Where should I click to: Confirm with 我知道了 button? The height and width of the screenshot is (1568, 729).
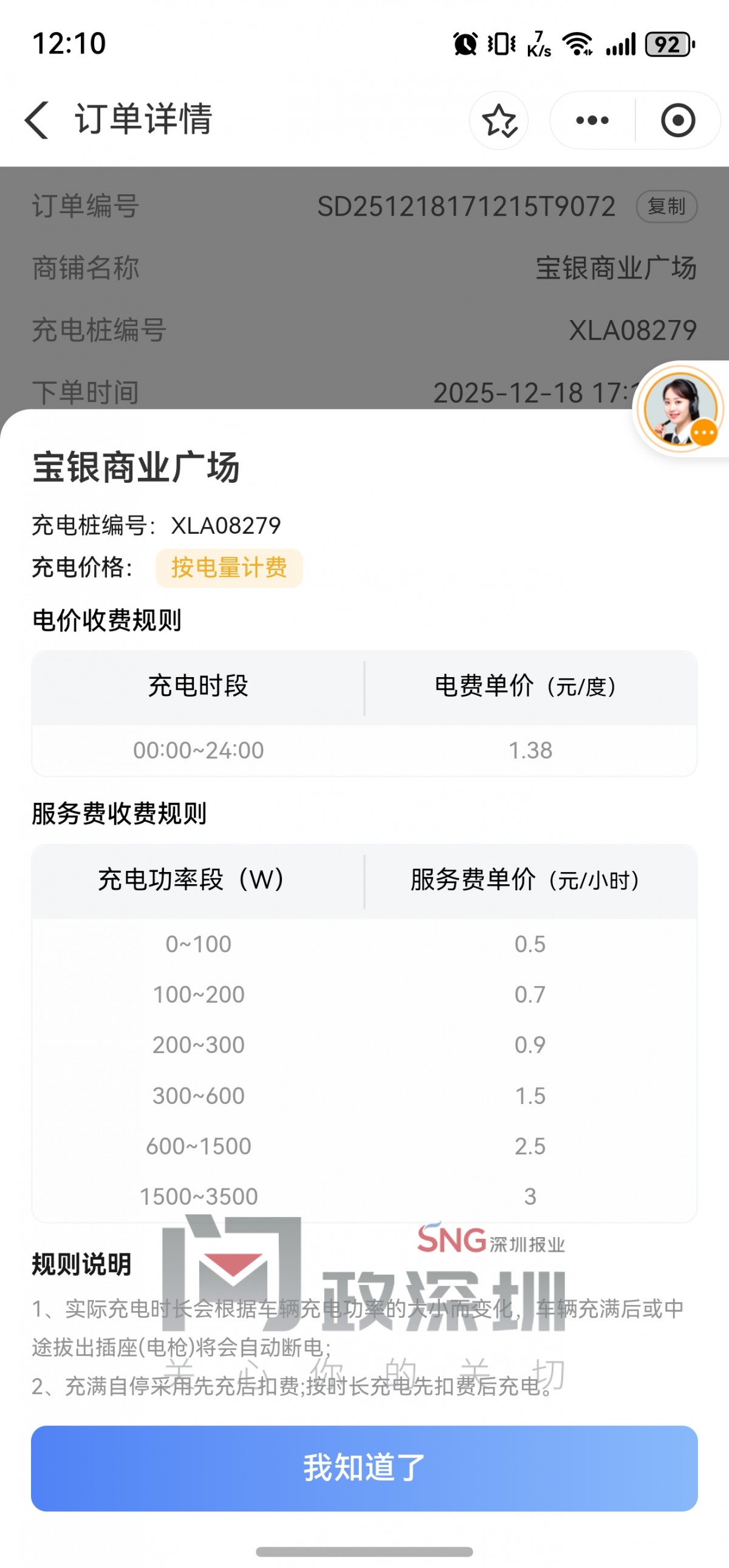(364, 1468)
